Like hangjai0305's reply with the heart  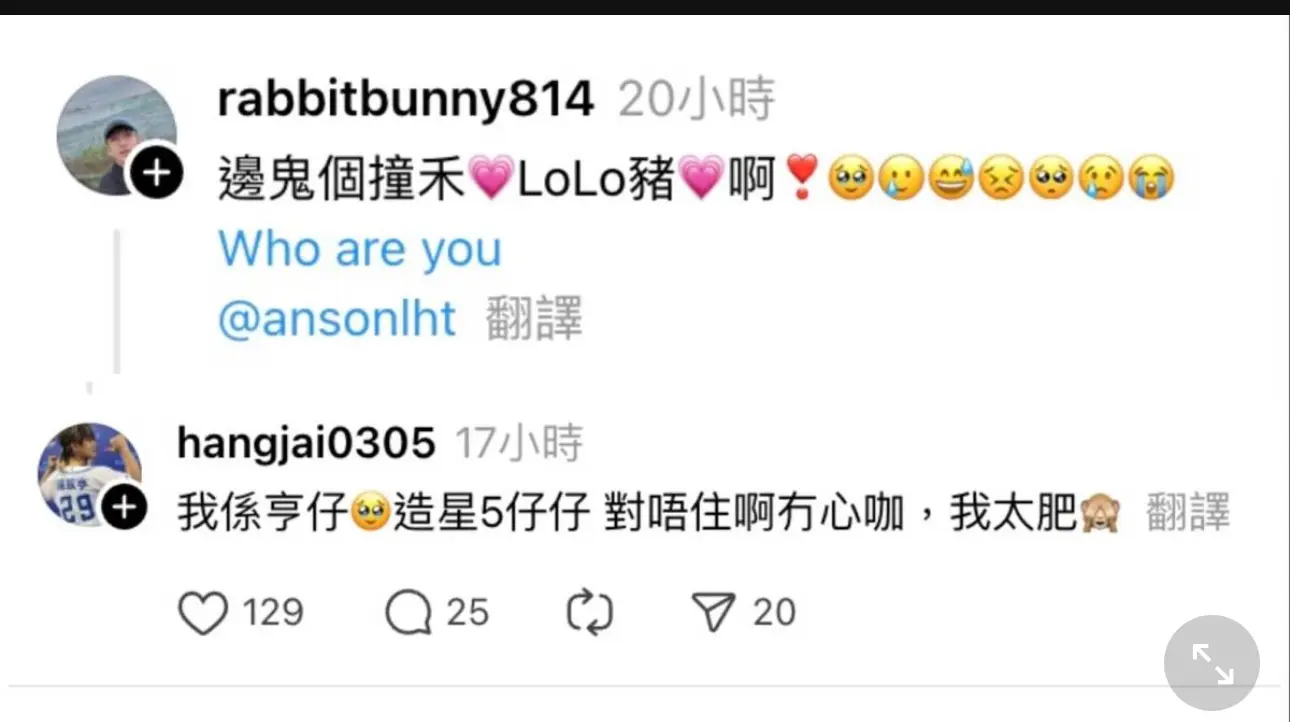[x=203, y=612]
